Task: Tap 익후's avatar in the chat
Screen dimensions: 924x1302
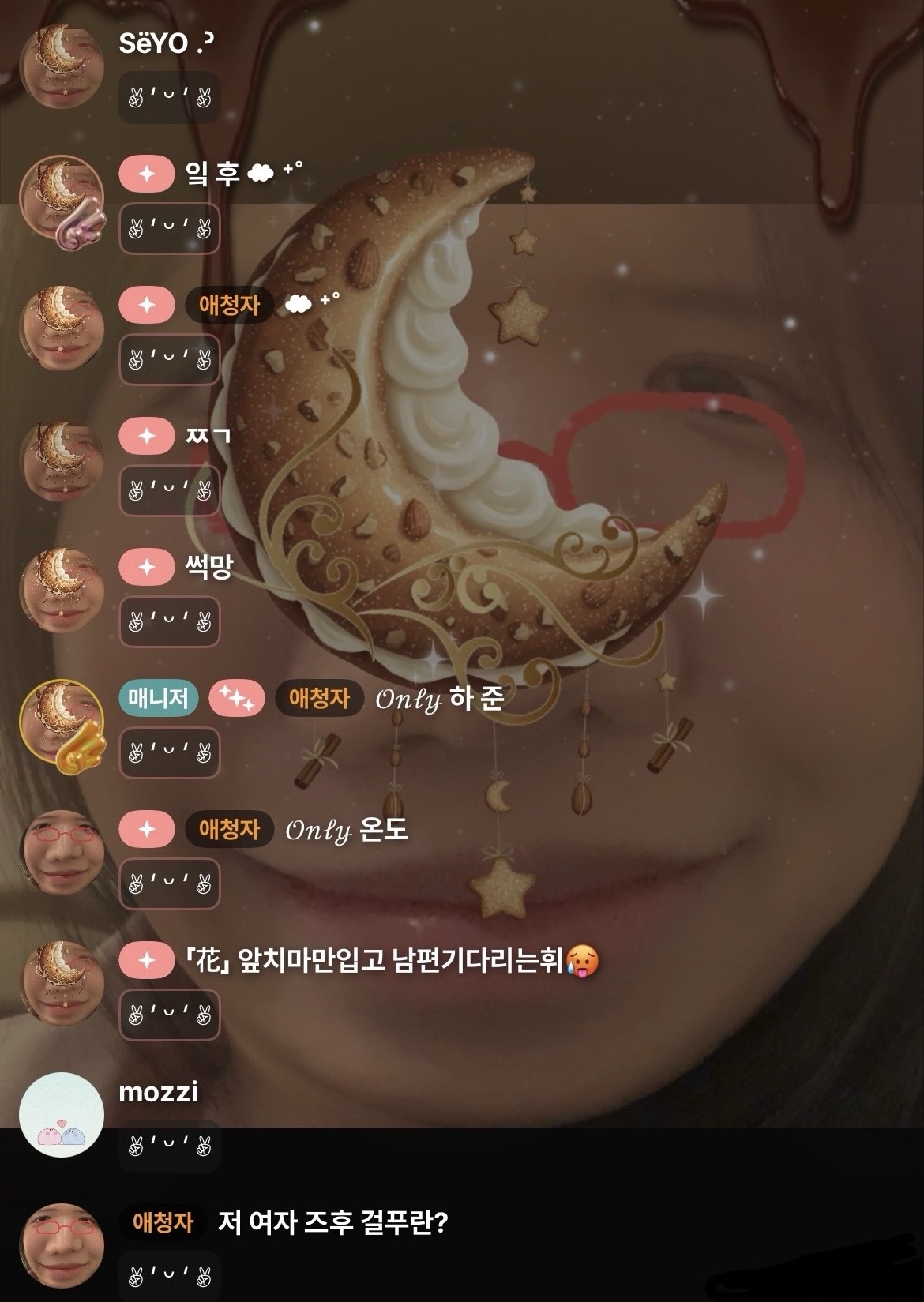Action: [62, 199]
